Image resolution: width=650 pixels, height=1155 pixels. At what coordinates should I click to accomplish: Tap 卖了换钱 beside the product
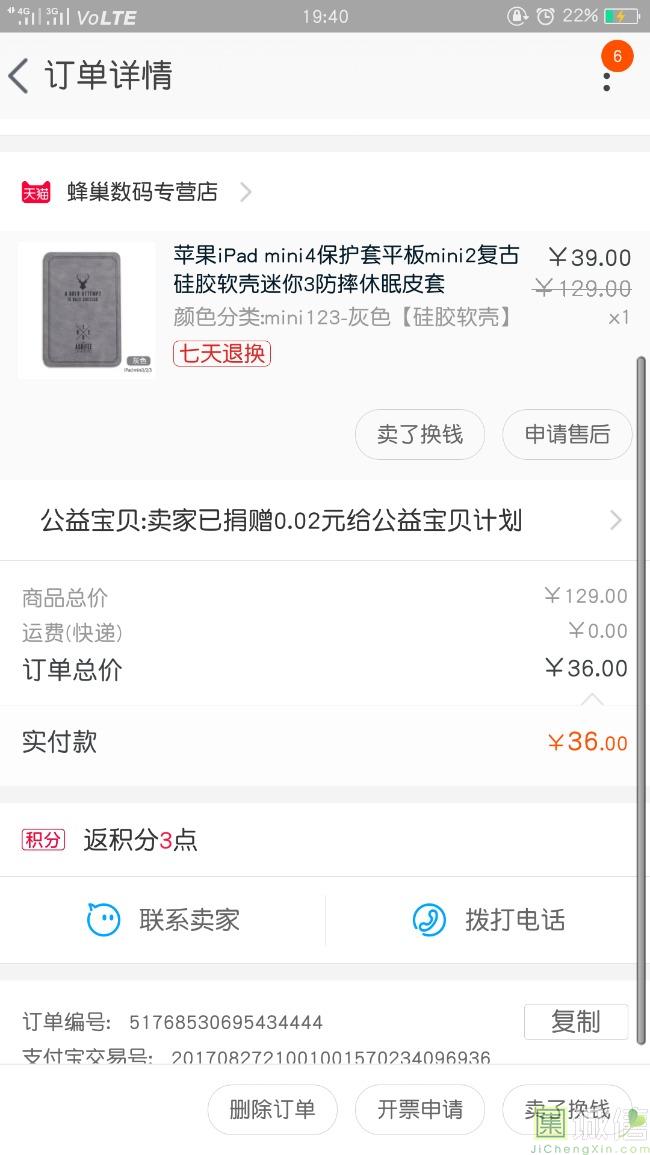[419, 435]
